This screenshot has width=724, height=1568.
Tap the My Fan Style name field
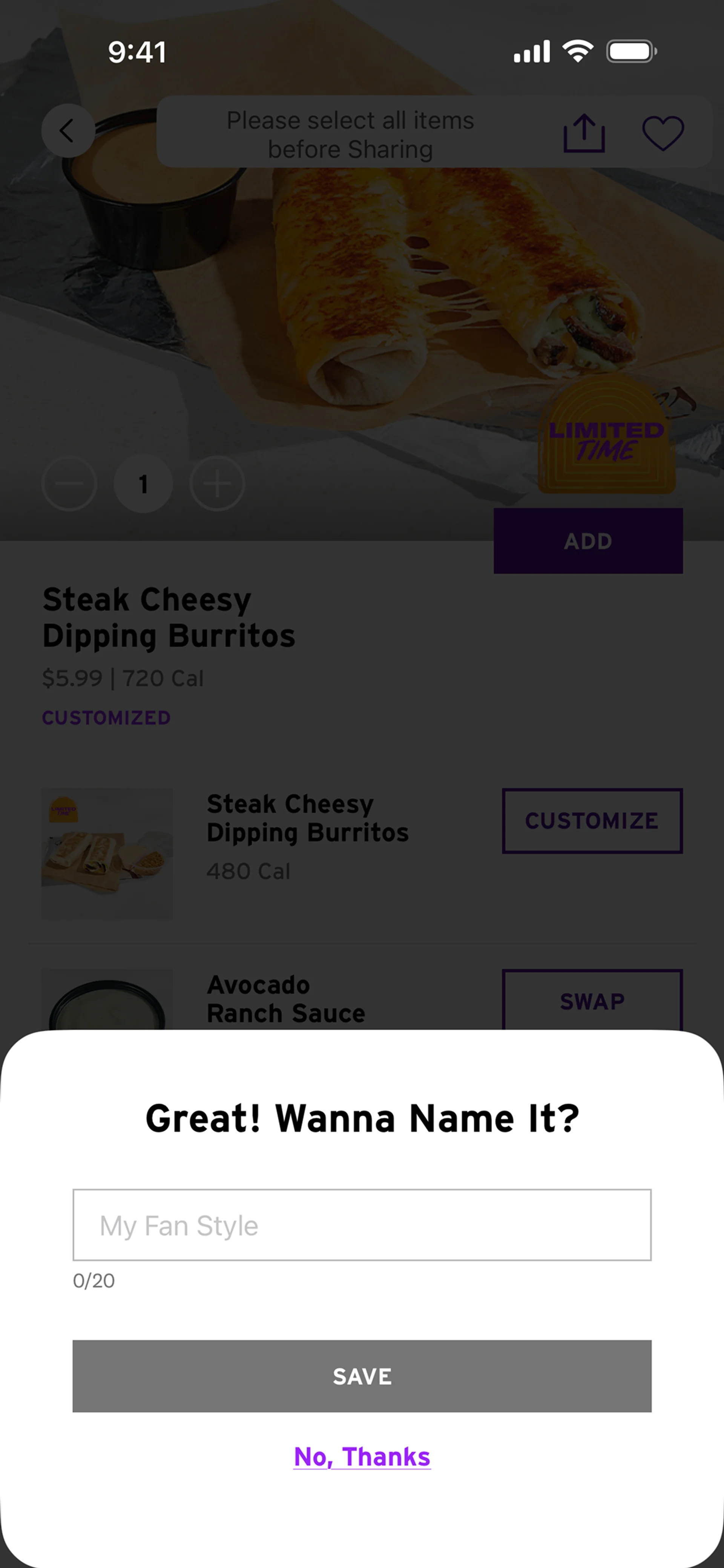coord(362,1225)
